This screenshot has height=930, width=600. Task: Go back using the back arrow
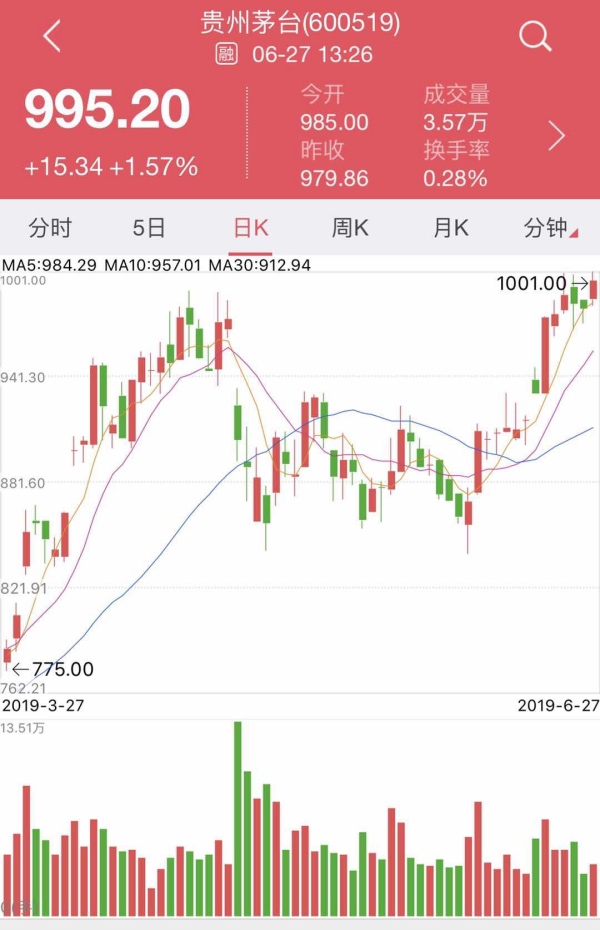tap(53, 37)
